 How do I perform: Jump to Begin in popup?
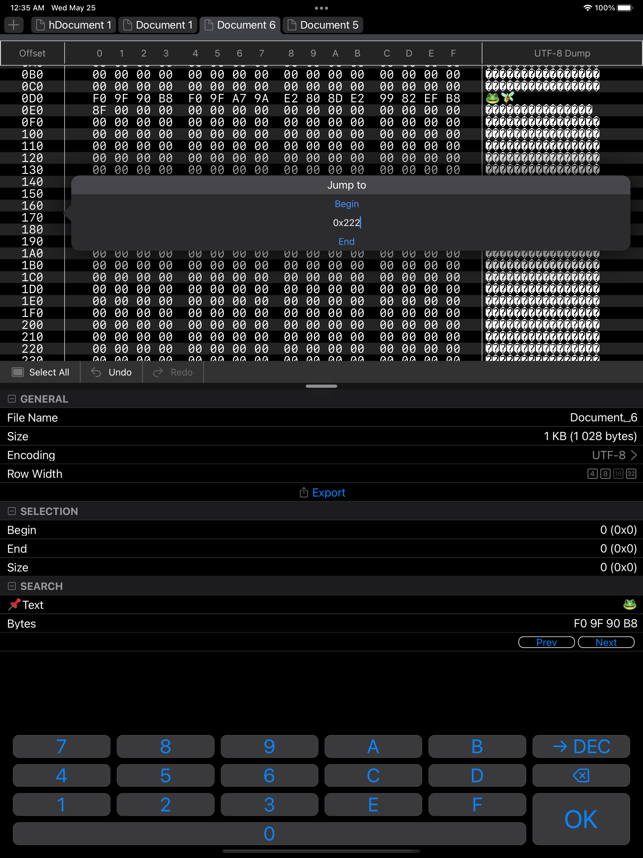coord(346,204)
